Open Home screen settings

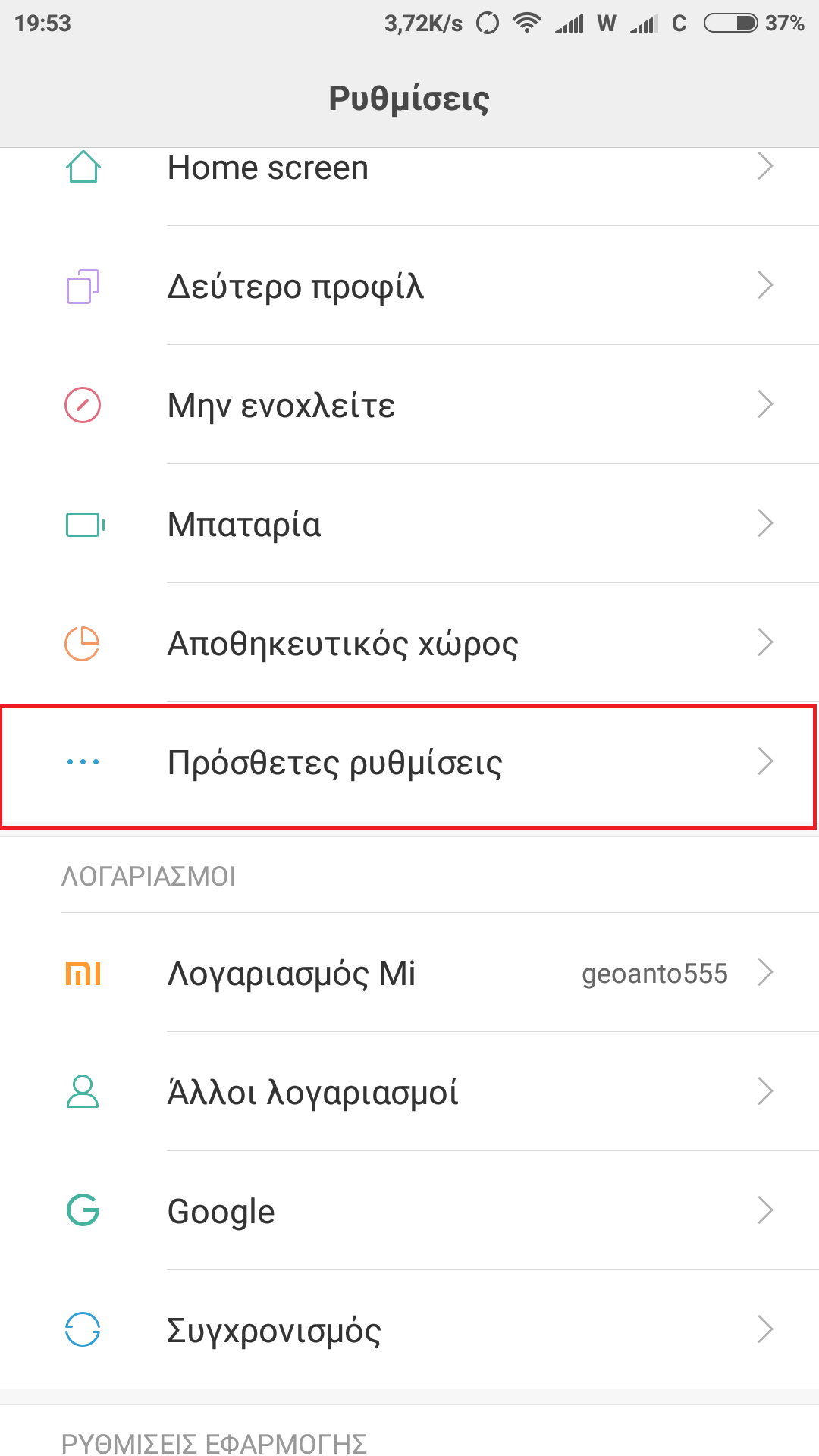(409, 168)
